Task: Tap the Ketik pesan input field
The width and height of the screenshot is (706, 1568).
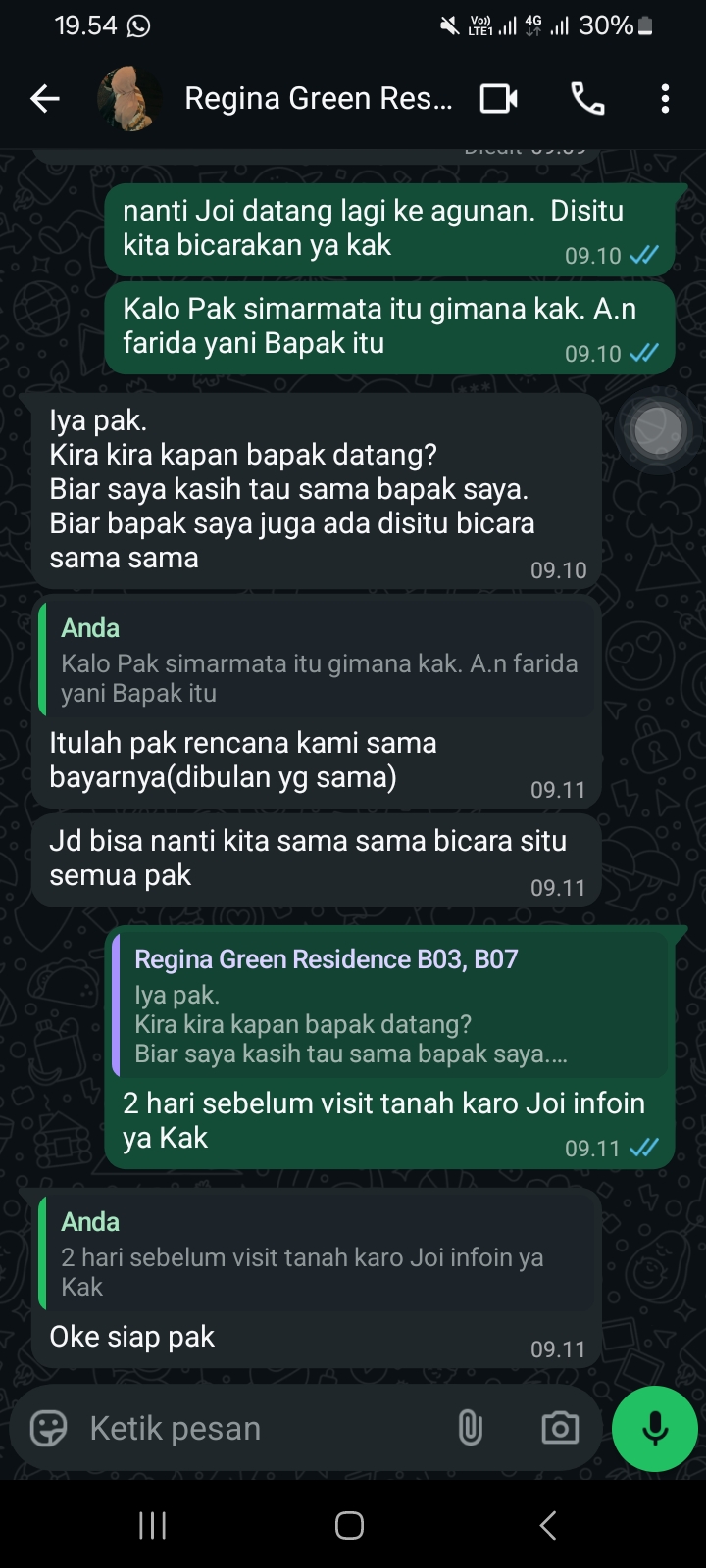Action: click(x=196, y=1428)
